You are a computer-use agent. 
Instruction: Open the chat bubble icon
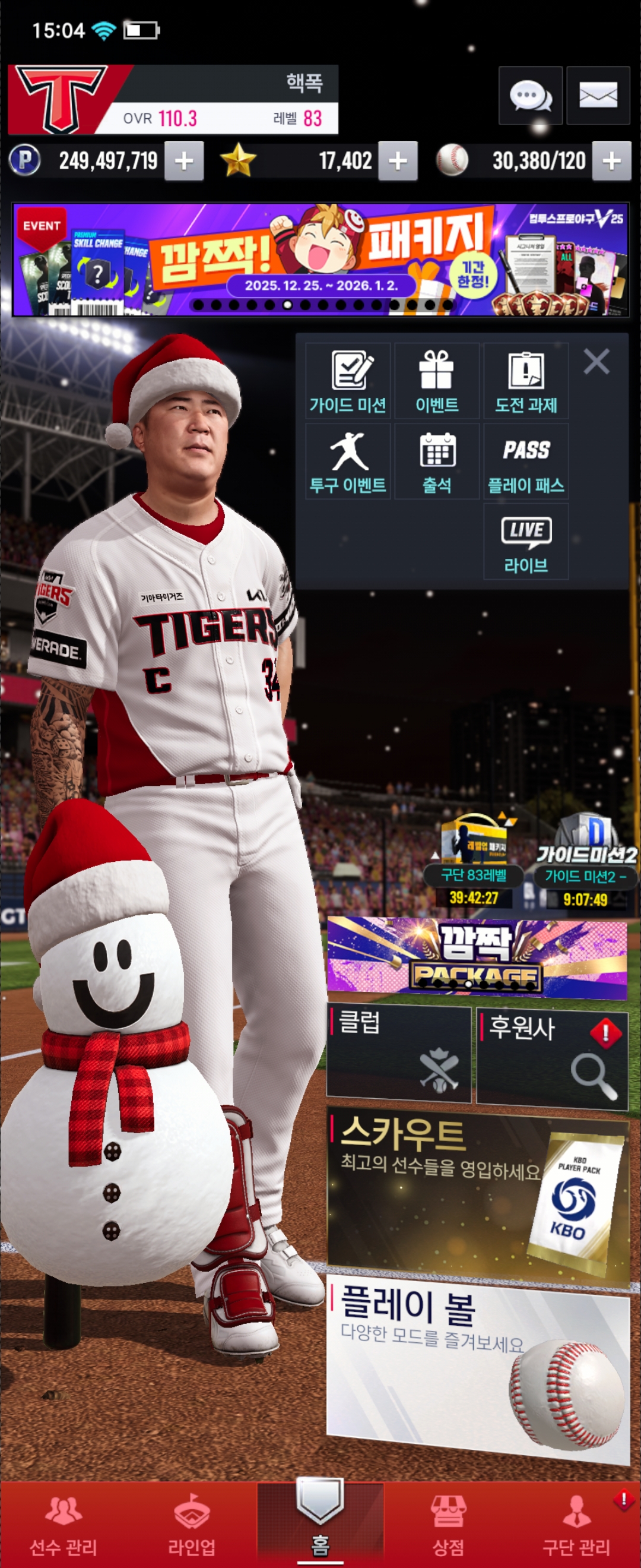531,96
